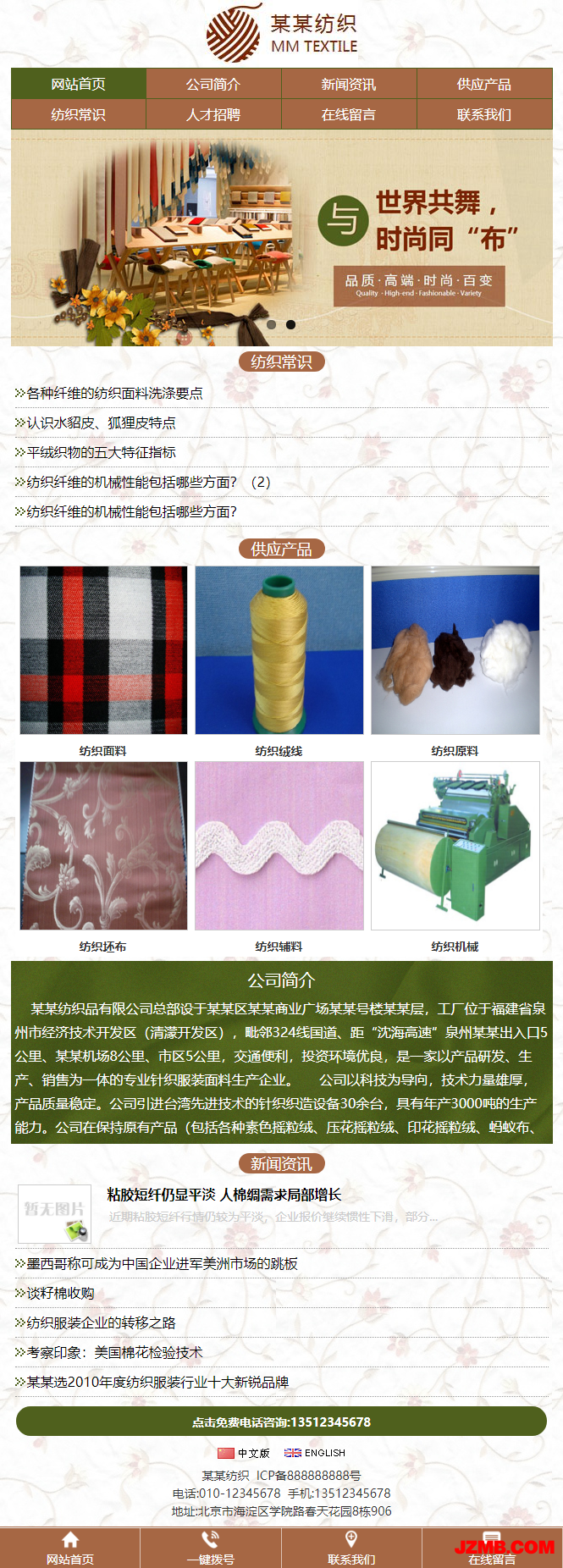The height and width of the screenshot is (1568, 563).
Task: Open 纺织辅料 product tile
Action: click(x=279, y=846)
